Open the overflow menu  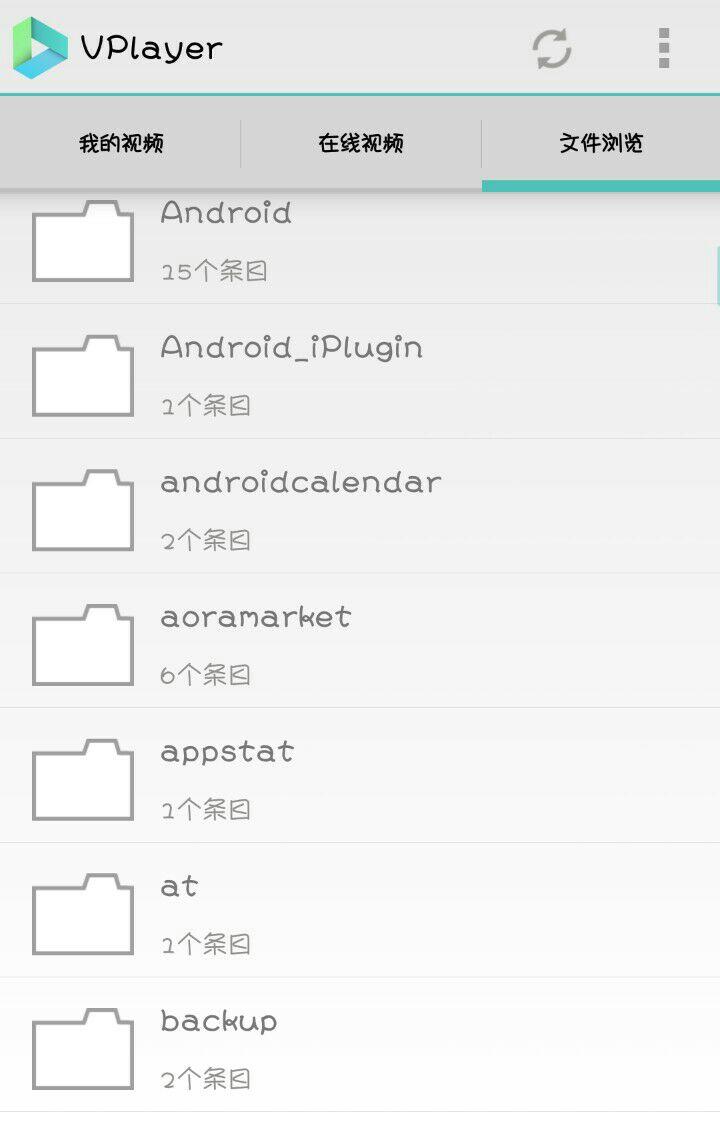pyautogui.click(x=664, y=48)
